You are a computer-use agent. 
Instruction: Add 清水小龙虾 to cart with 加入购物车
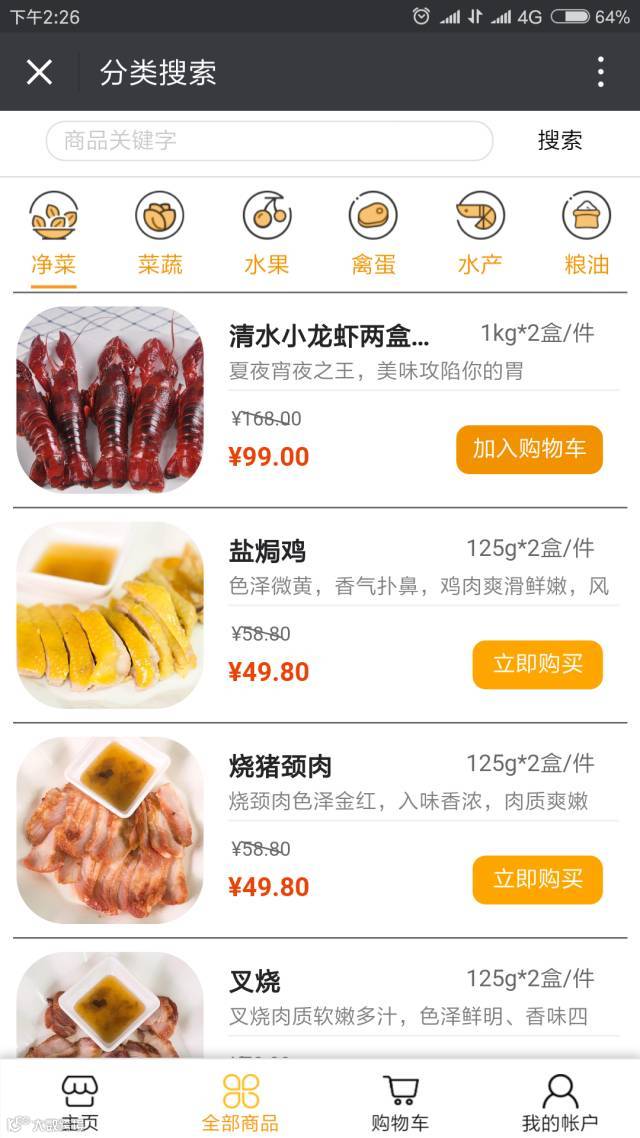point(529,449)
